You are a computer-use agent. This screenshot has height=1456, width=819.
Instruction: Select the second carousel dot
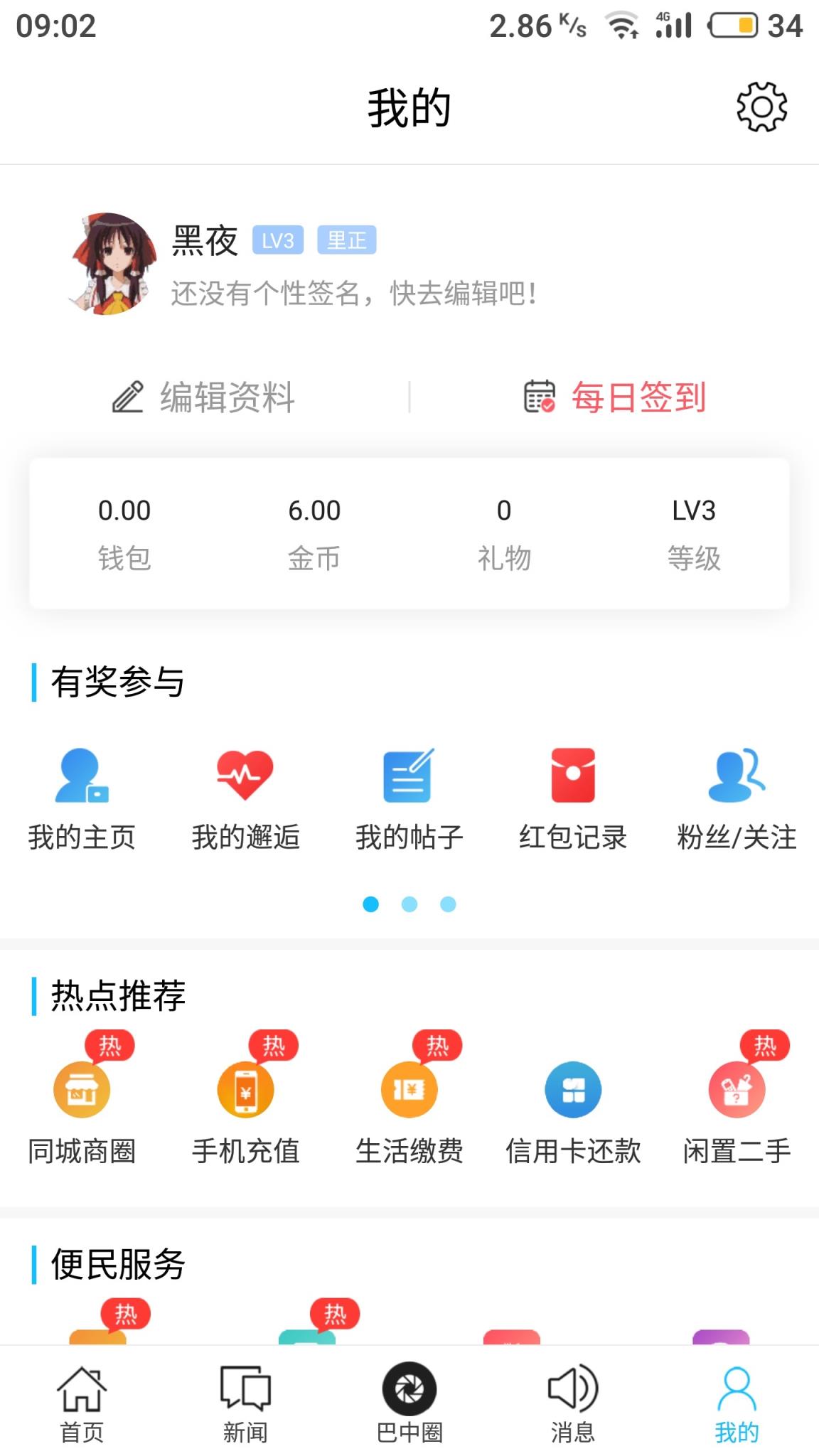coord(409,904)
